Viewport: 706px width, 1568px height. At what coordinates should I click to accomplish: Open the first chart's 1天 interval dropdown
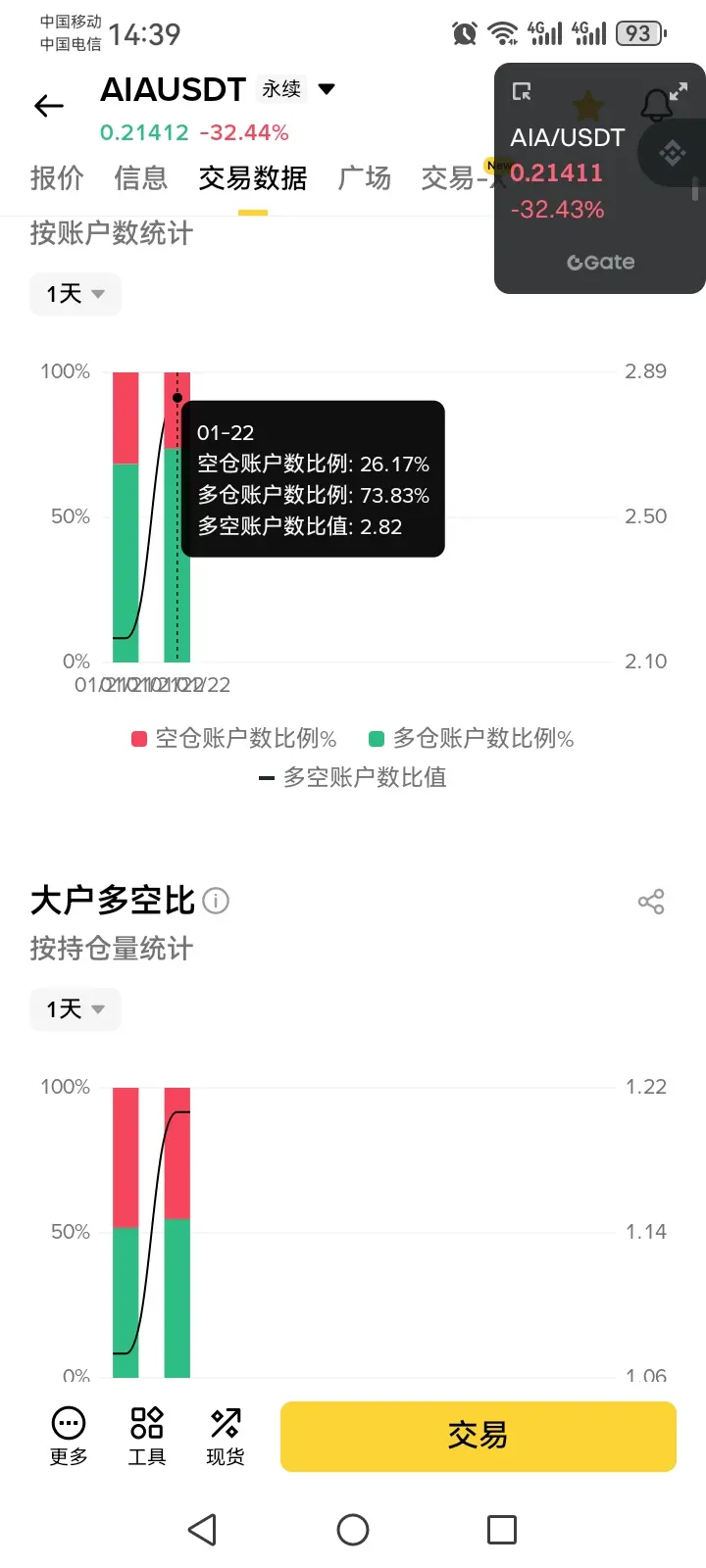[76, 294]
